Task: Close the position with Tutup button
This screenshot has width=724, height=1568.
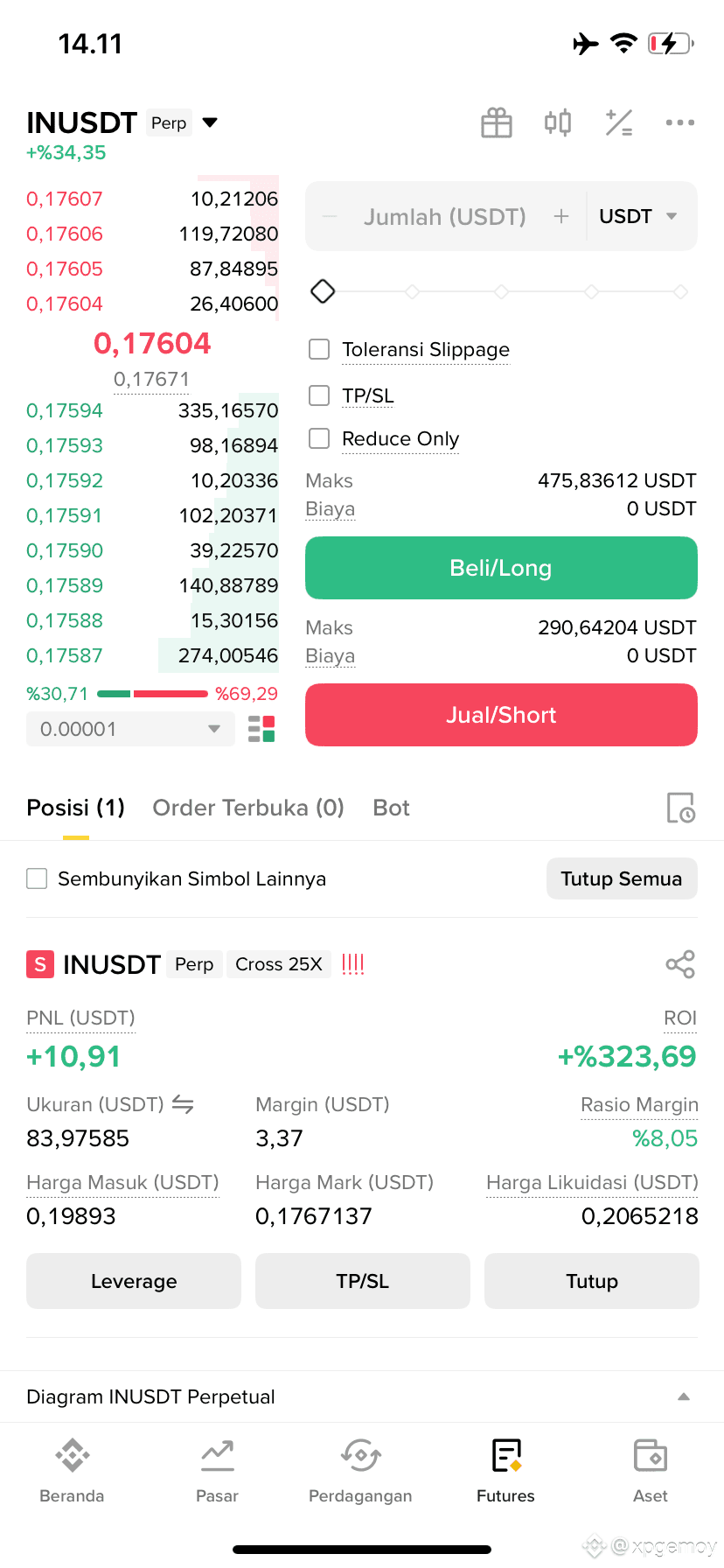Action: pos(592,1281)
